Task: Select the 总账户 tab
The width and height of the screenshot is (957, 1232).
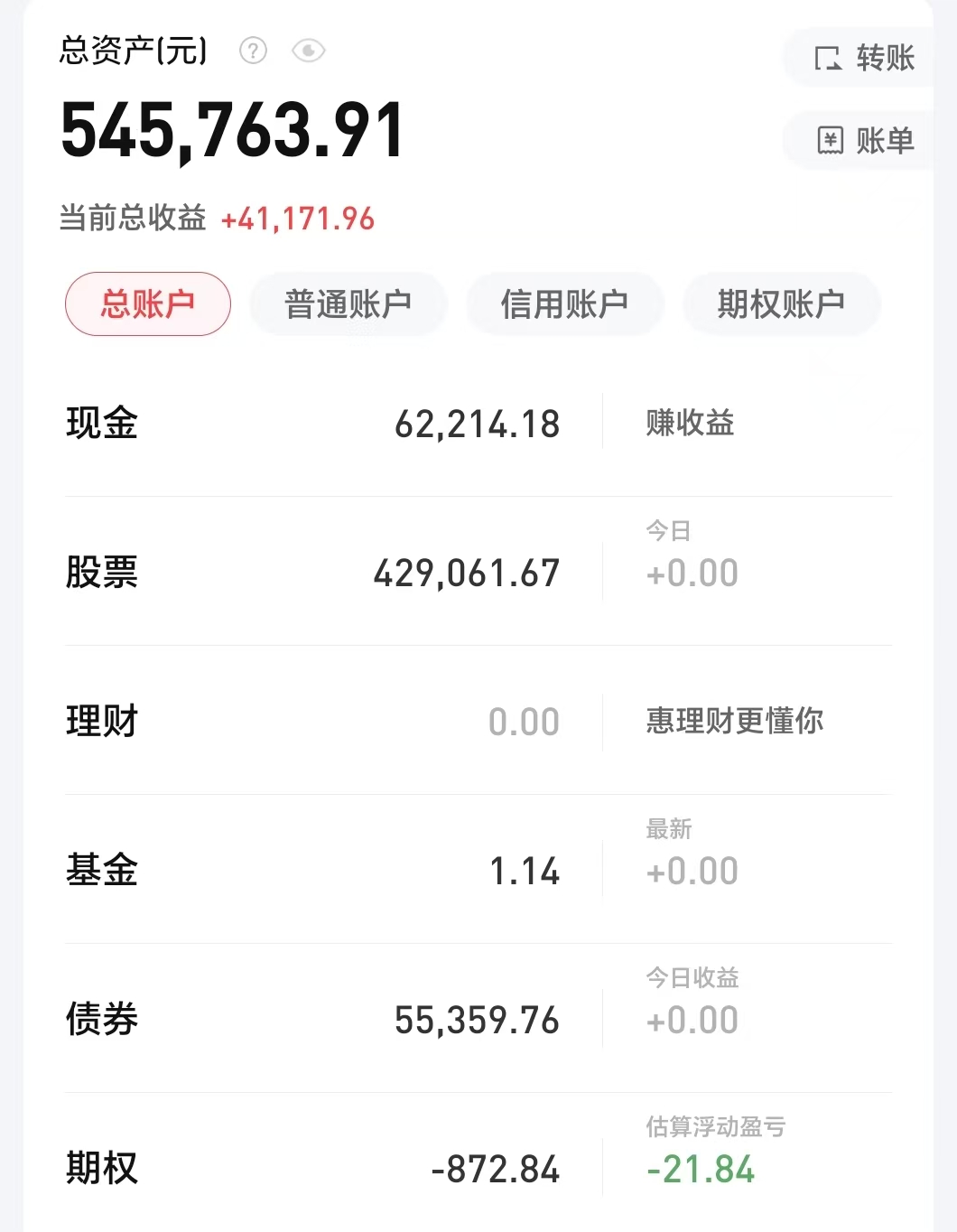Action: 148,303
